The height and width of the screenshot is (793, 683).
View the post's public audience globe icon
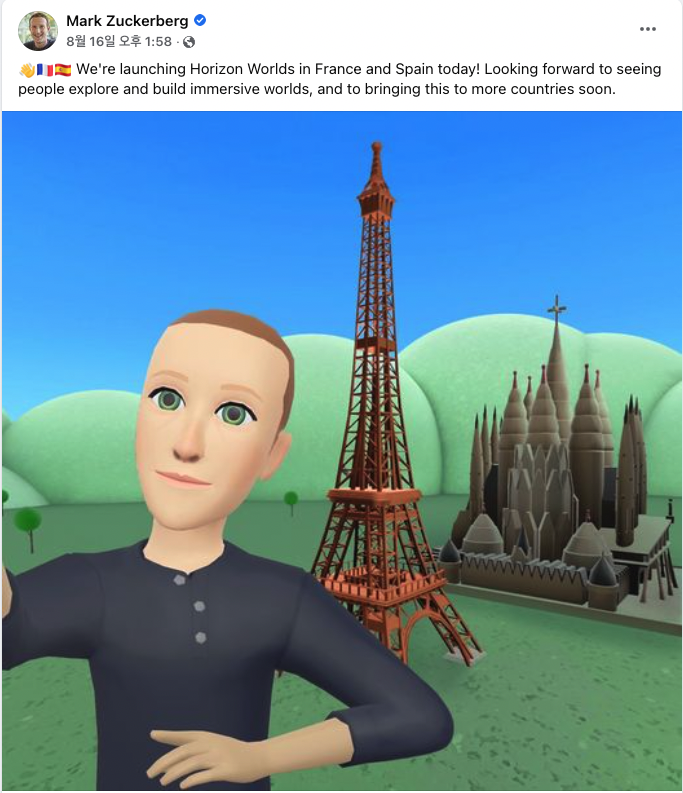(x=189, y=42)
